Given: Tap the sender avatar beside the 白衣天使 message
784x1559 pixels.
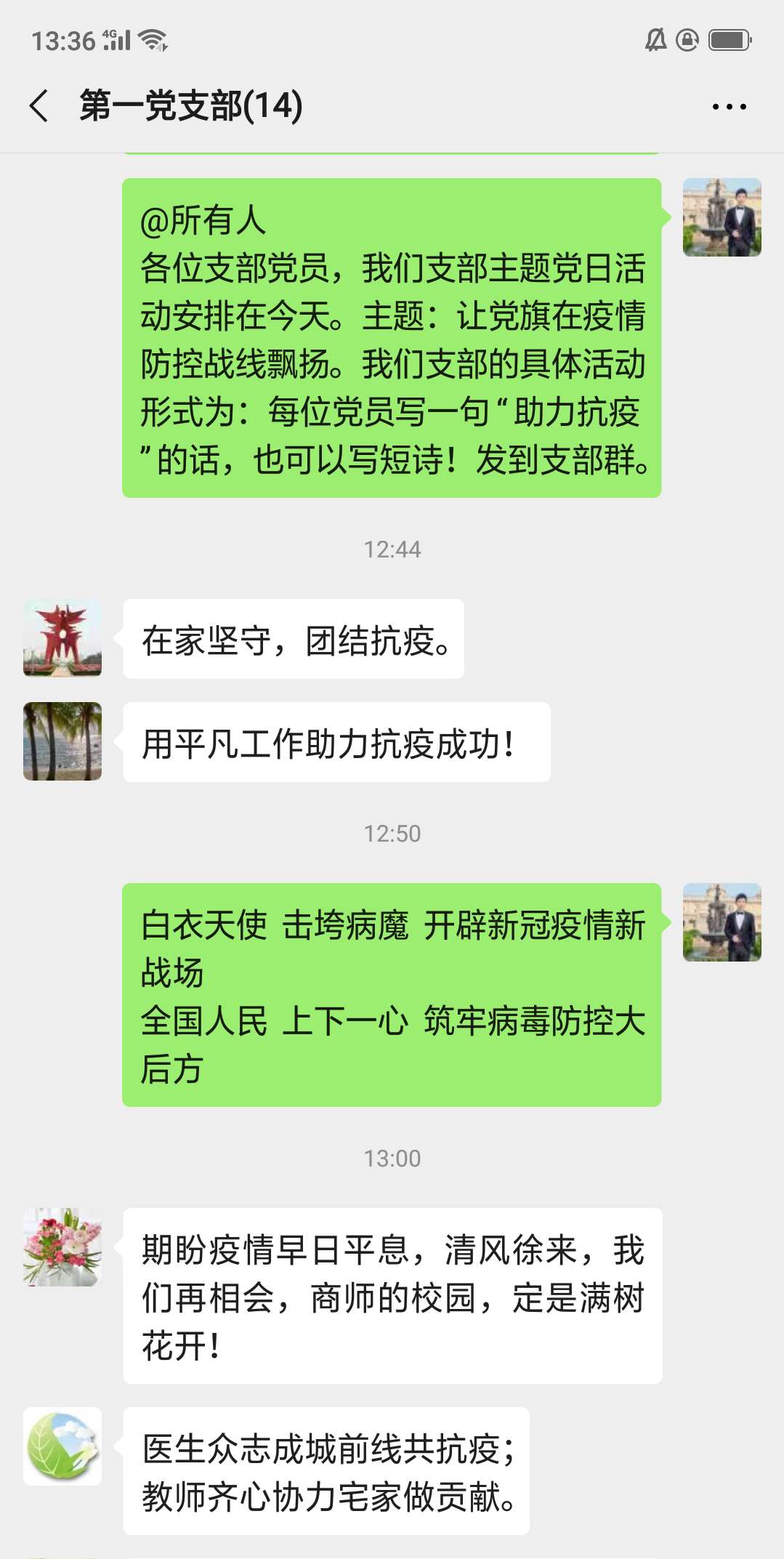Looking at the screenshot, I should (722, 922).
